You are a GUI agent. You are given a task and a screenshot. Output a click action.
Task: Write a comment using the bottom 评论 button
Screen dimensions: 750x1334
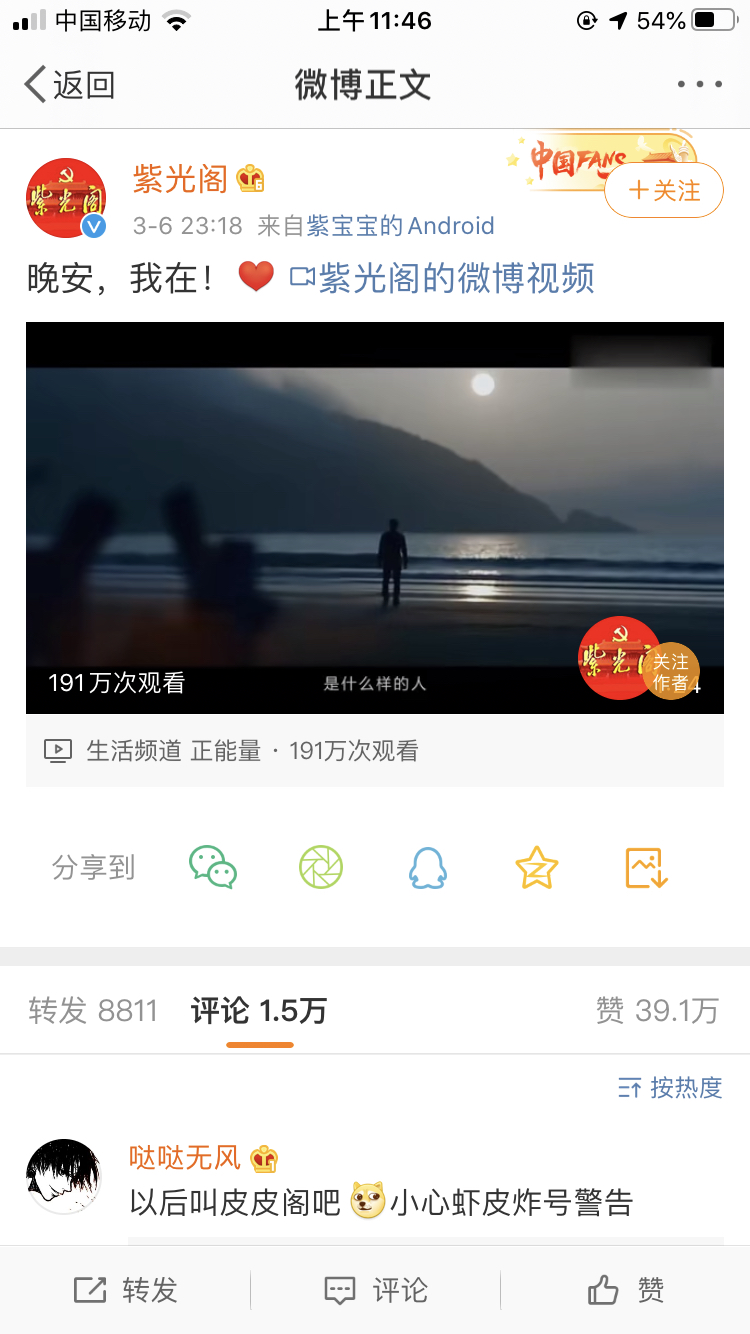(x=376, y=1290)
